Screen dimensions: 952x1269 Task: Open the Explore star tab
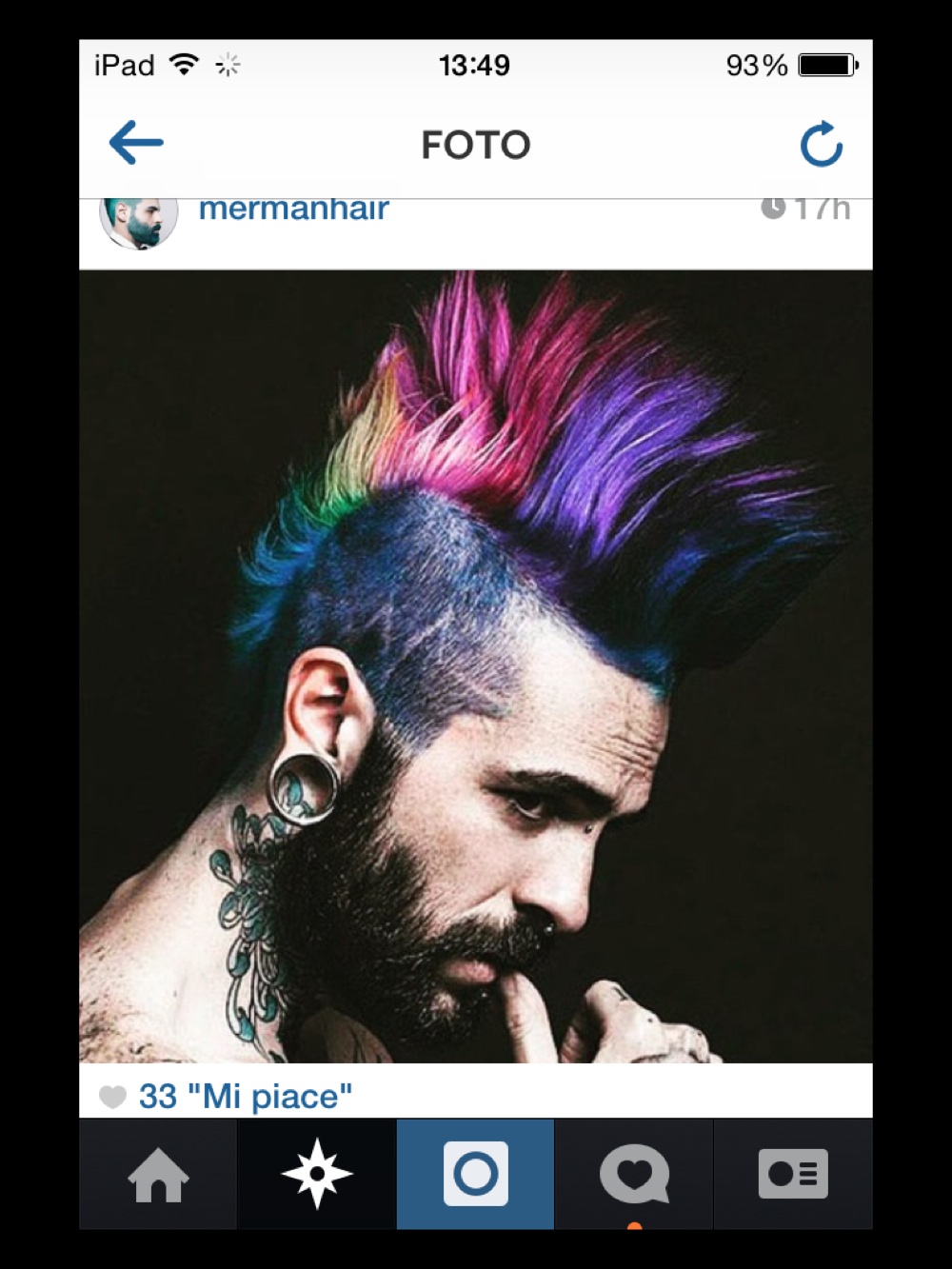click(x=317, y=1175)
